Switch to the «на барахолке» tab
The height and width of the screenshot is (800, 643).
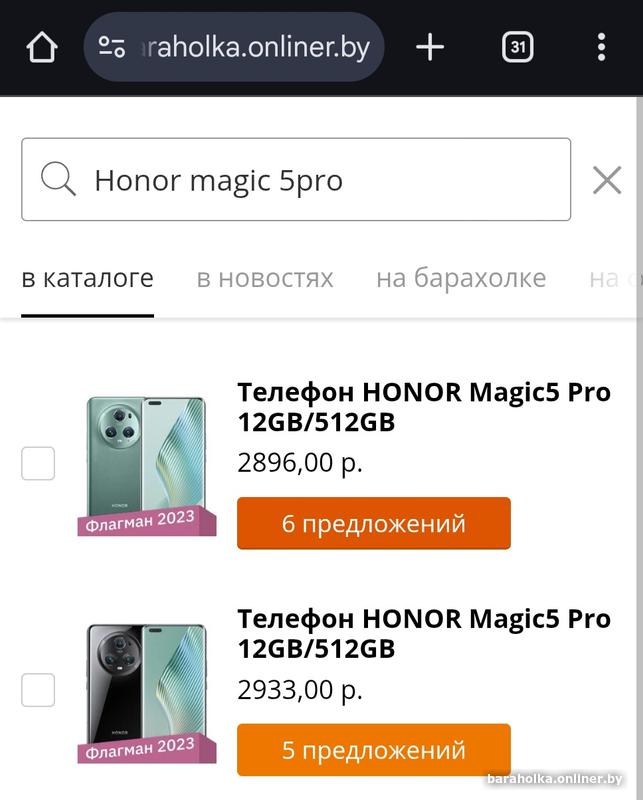click(461, 278)
